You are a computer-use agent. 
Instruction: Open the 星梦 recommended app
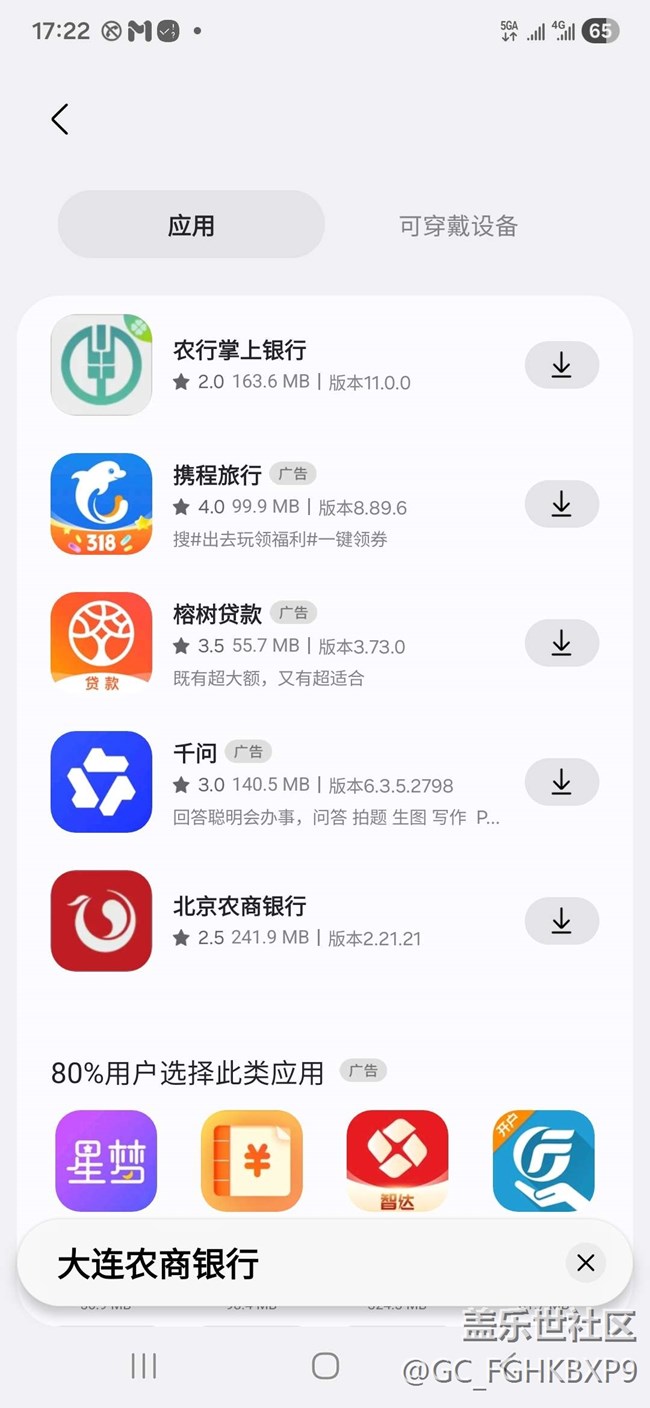tap(106, 1160)
